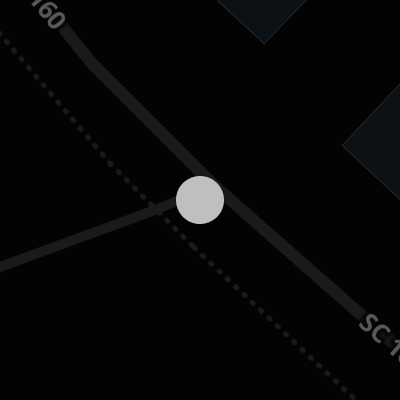
Task: Tap the gray circular location marker
Action: pos(200,200)
